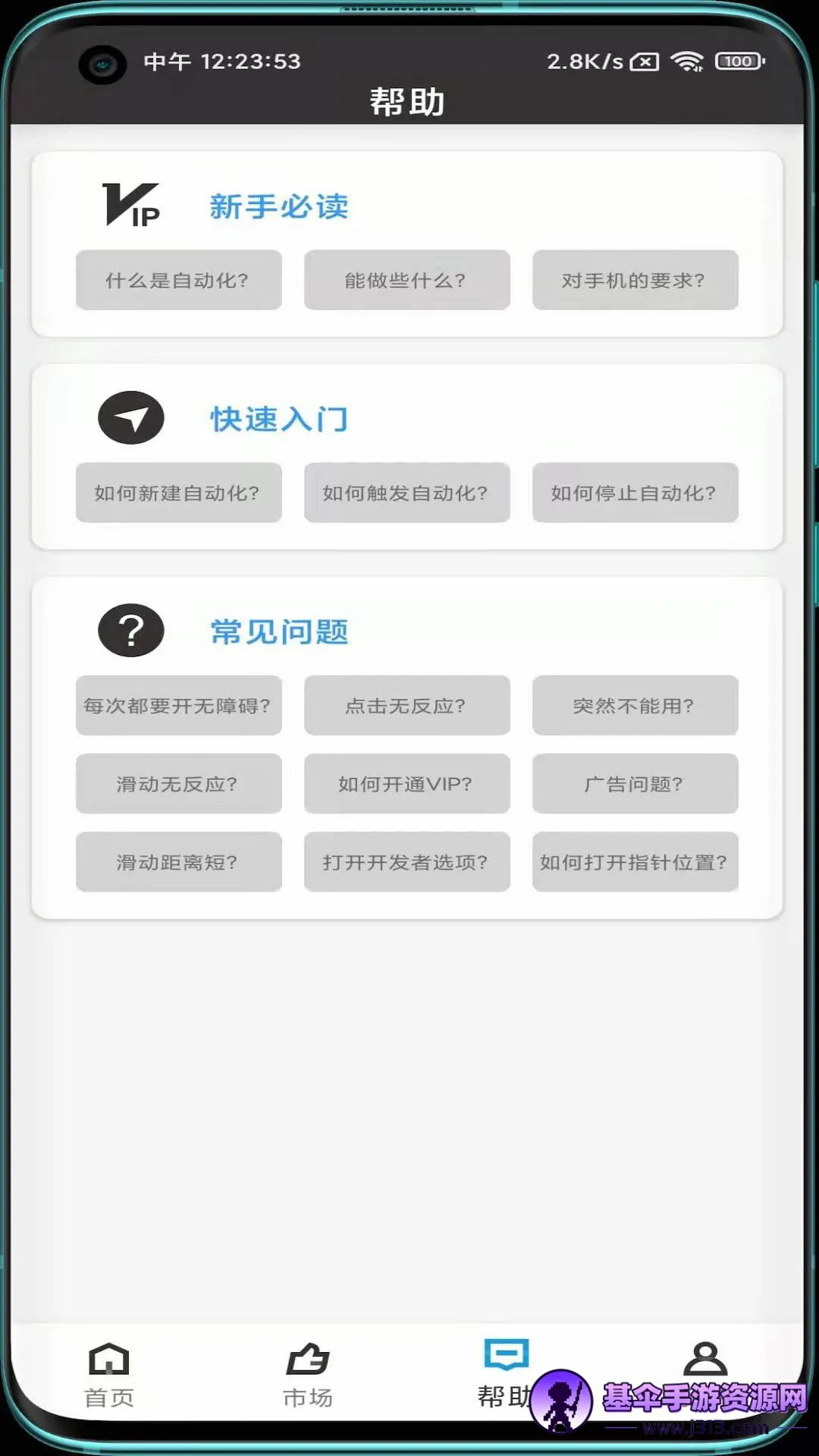Open the '点击无反应?' FAQ

pyautogui.click(x=406, y=705)
